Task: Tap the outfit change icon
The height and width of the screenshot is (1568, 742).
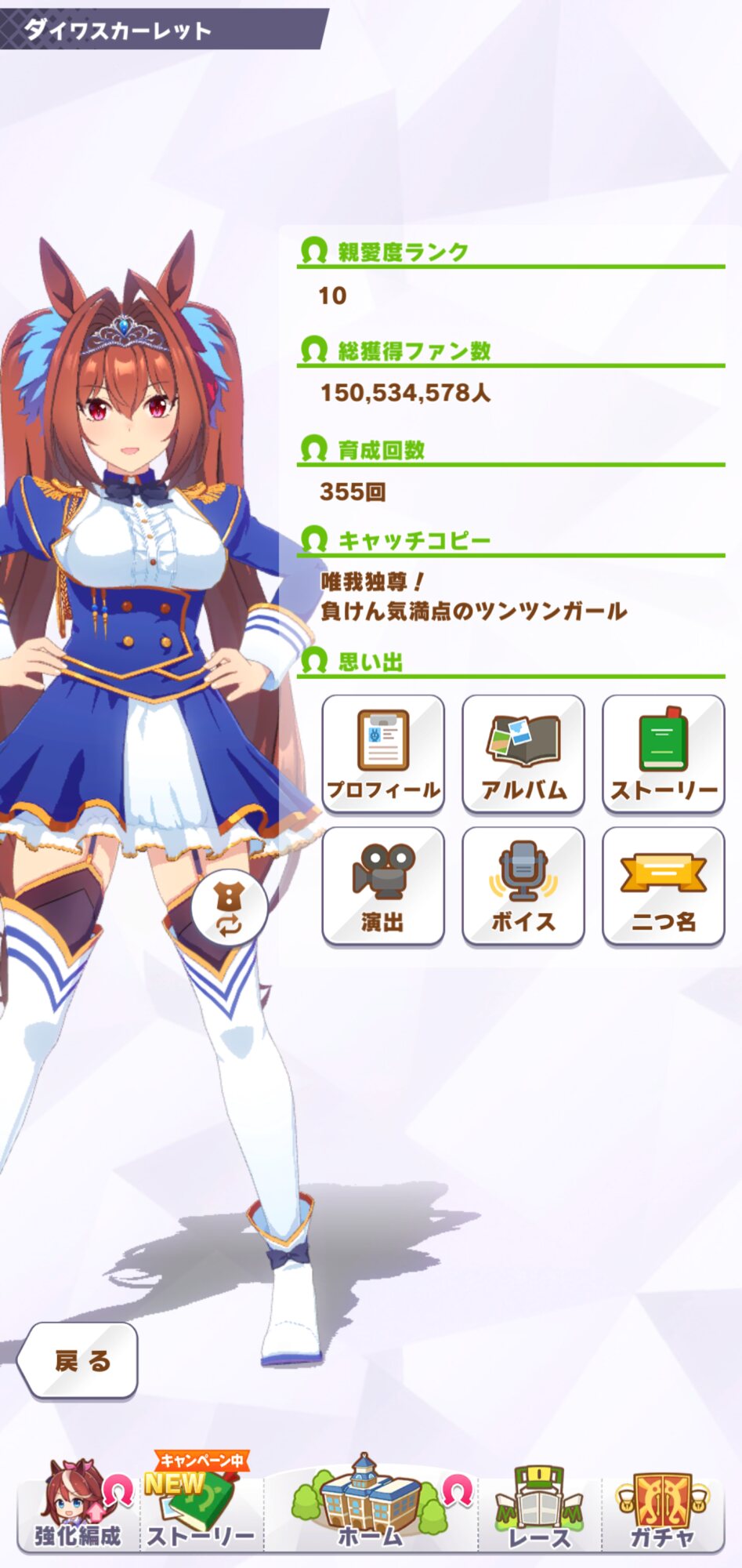Action: click(x=230, y=908)
